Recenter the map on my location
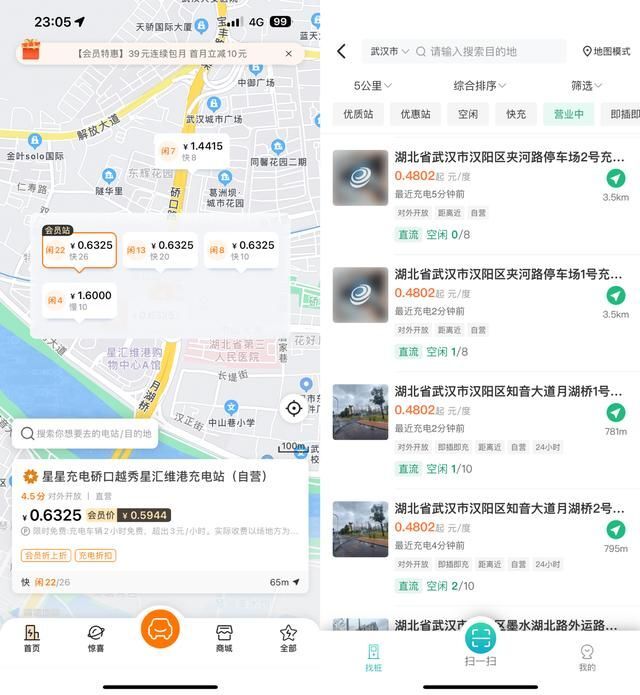This screenshot has height=695, width=640. [x=293, y=408]
